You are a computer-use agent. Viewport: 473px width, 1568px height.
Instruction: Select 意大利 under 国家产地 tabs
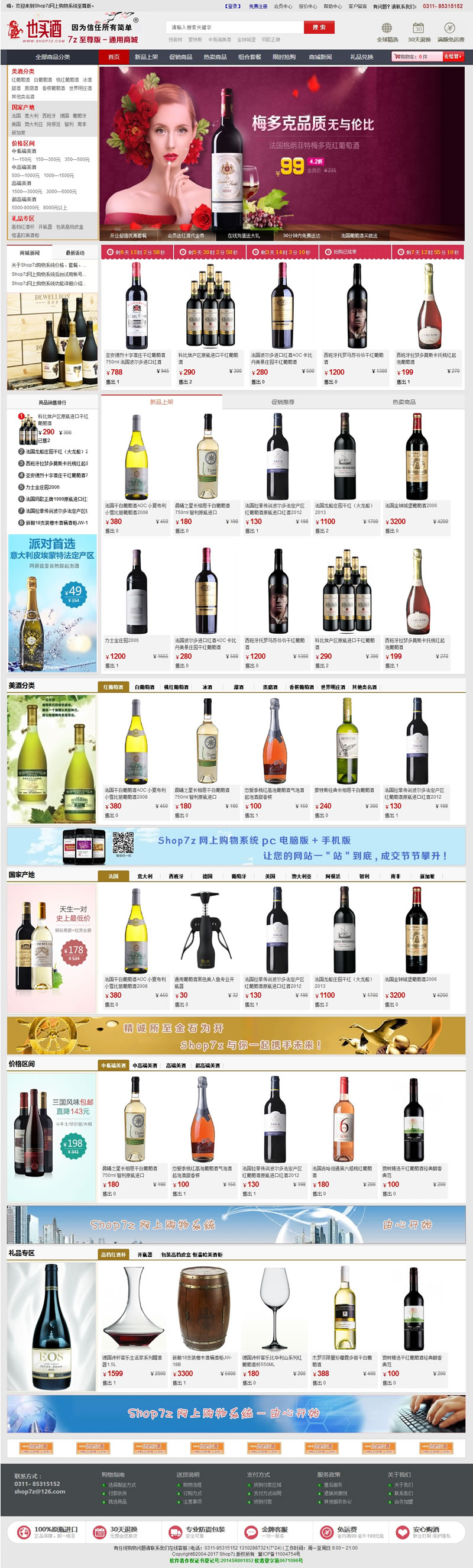click(x=145, y=876)
